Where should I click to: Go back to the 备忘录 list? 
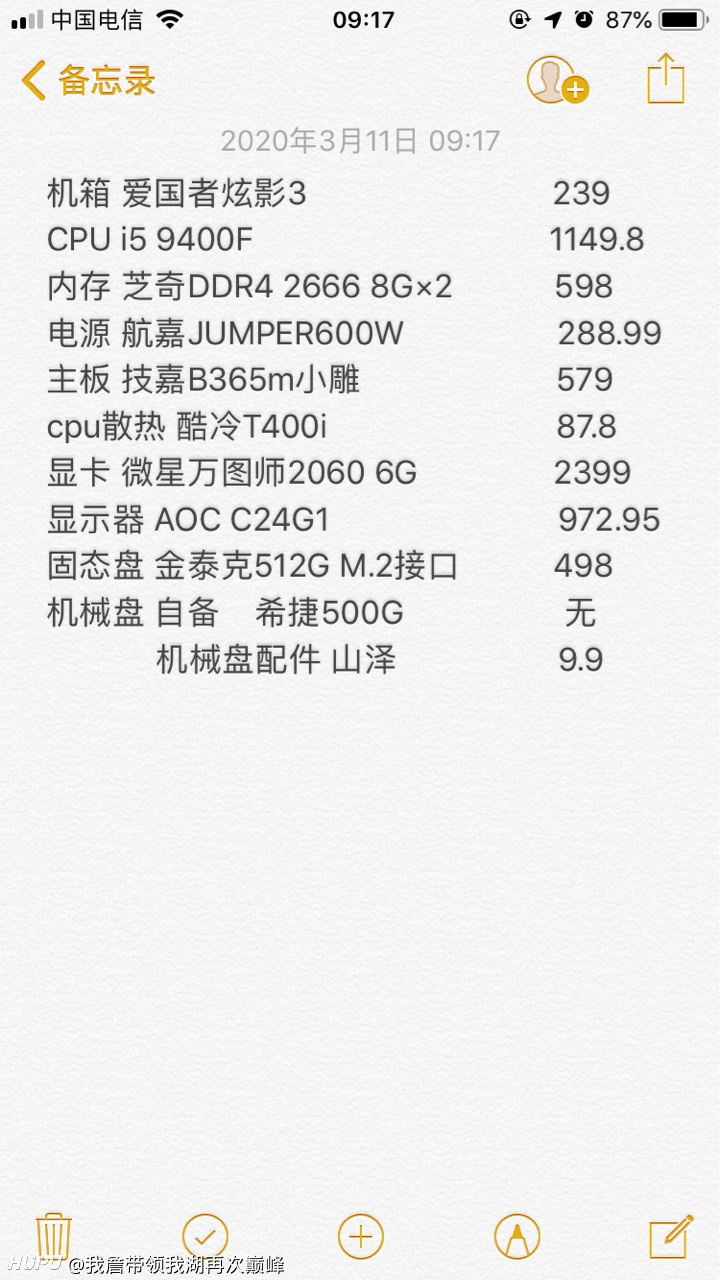89,80
